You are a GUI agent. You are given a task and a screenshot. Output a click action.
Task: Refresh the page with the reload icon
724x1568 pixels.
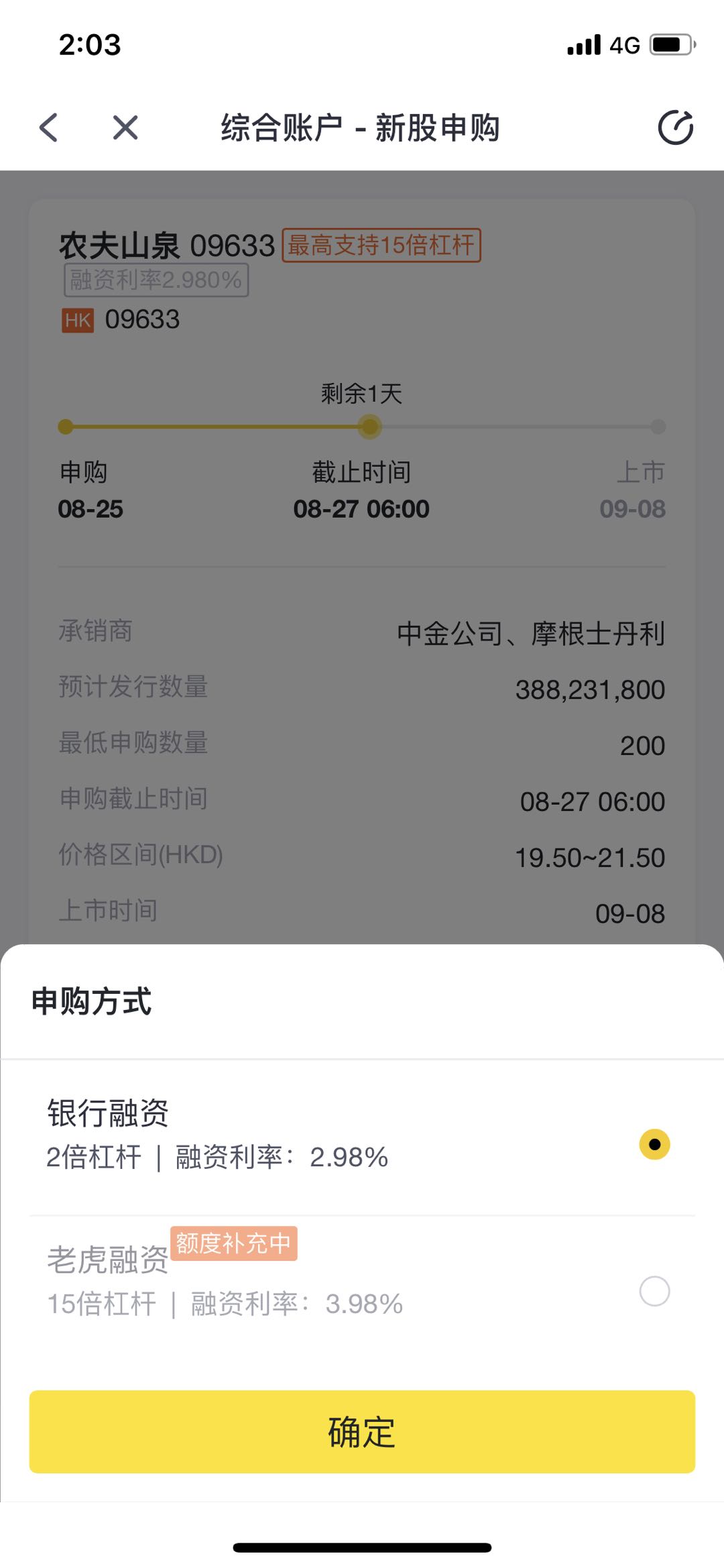click(674, 127)
